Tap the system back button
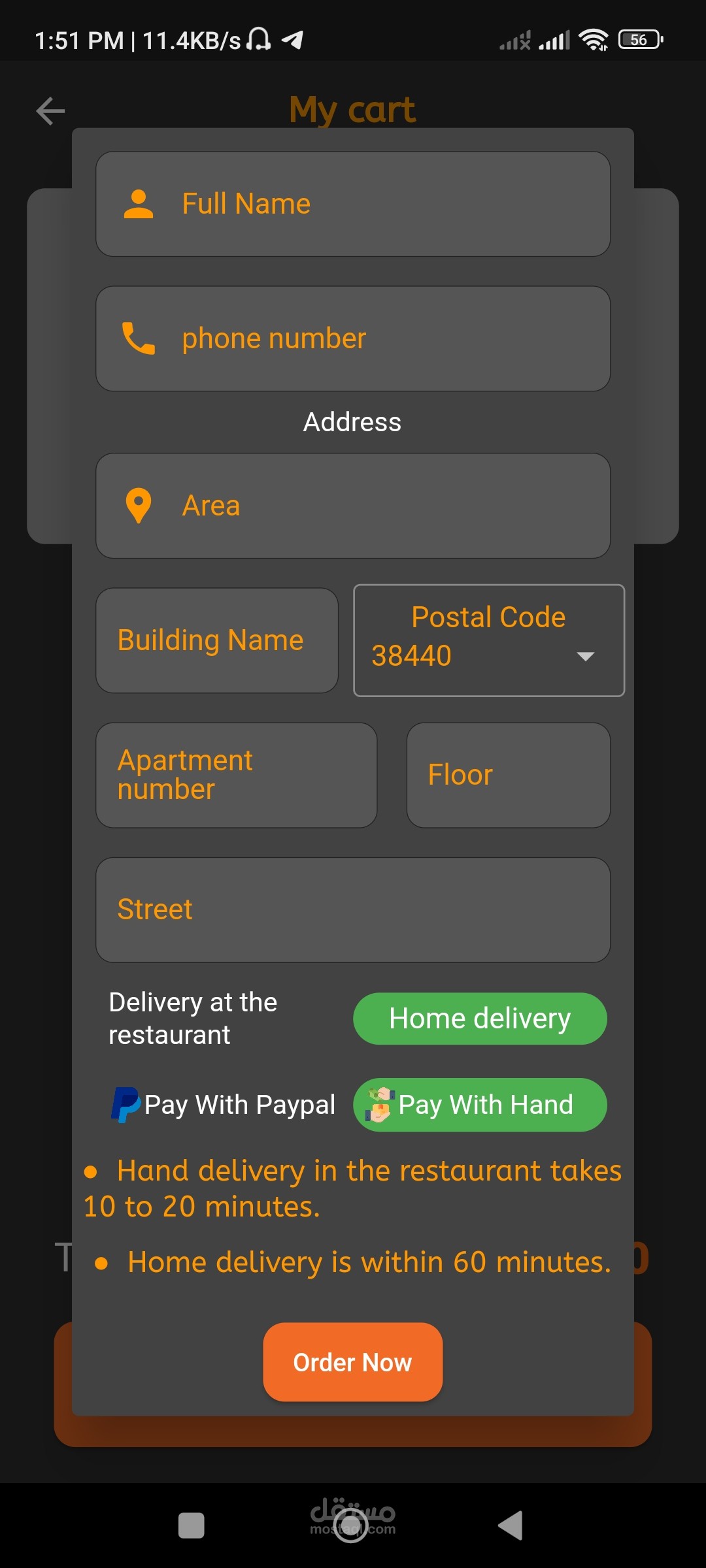 pyautogui.click(x=511, y=1526)
